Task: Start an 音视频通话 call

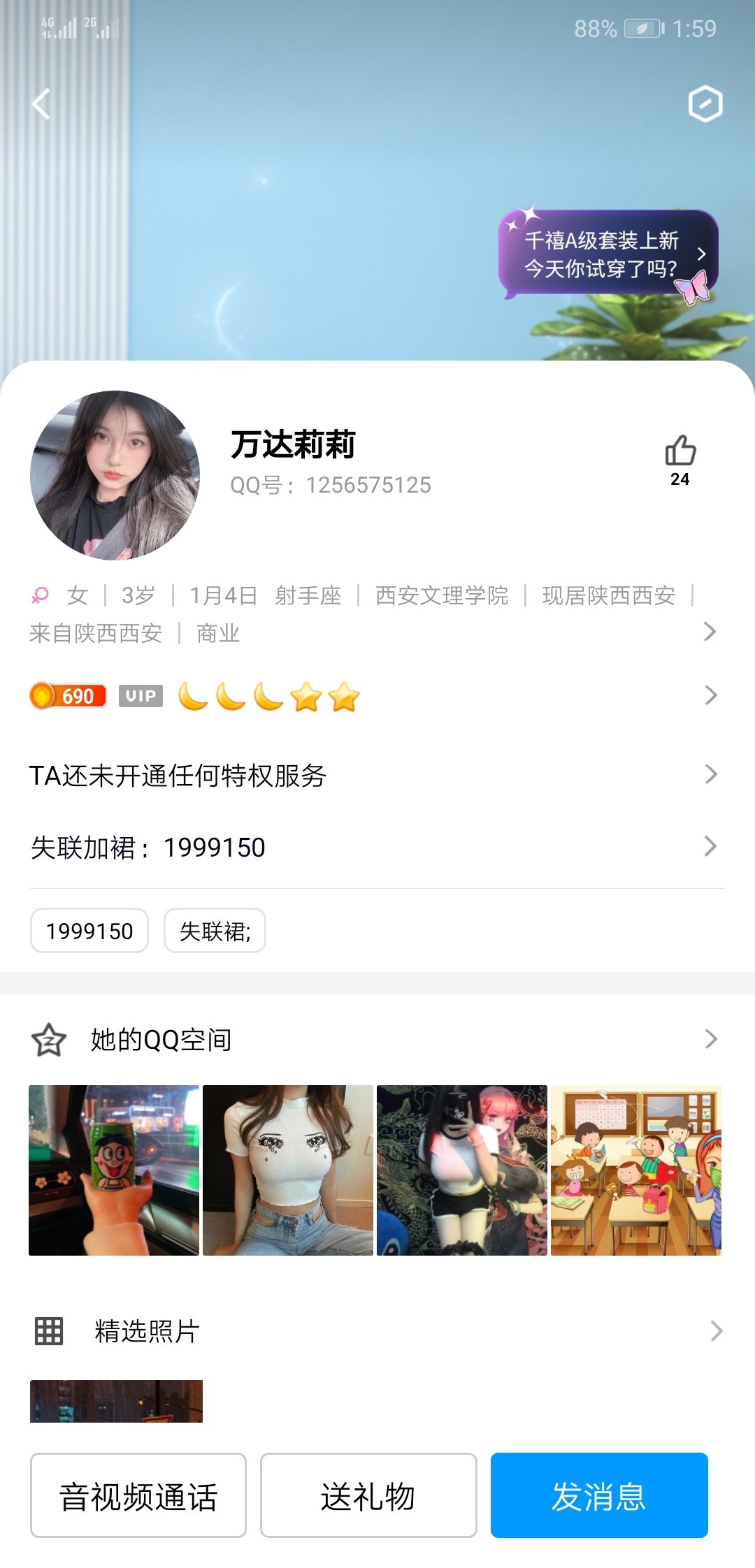Action: (x=138, y=1496)
